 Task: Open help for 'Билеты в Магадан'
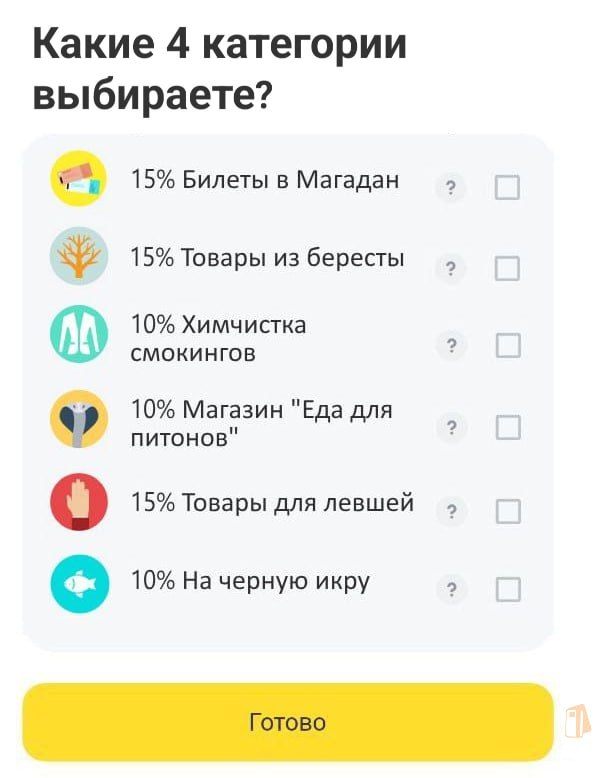(x=452, y=187)
